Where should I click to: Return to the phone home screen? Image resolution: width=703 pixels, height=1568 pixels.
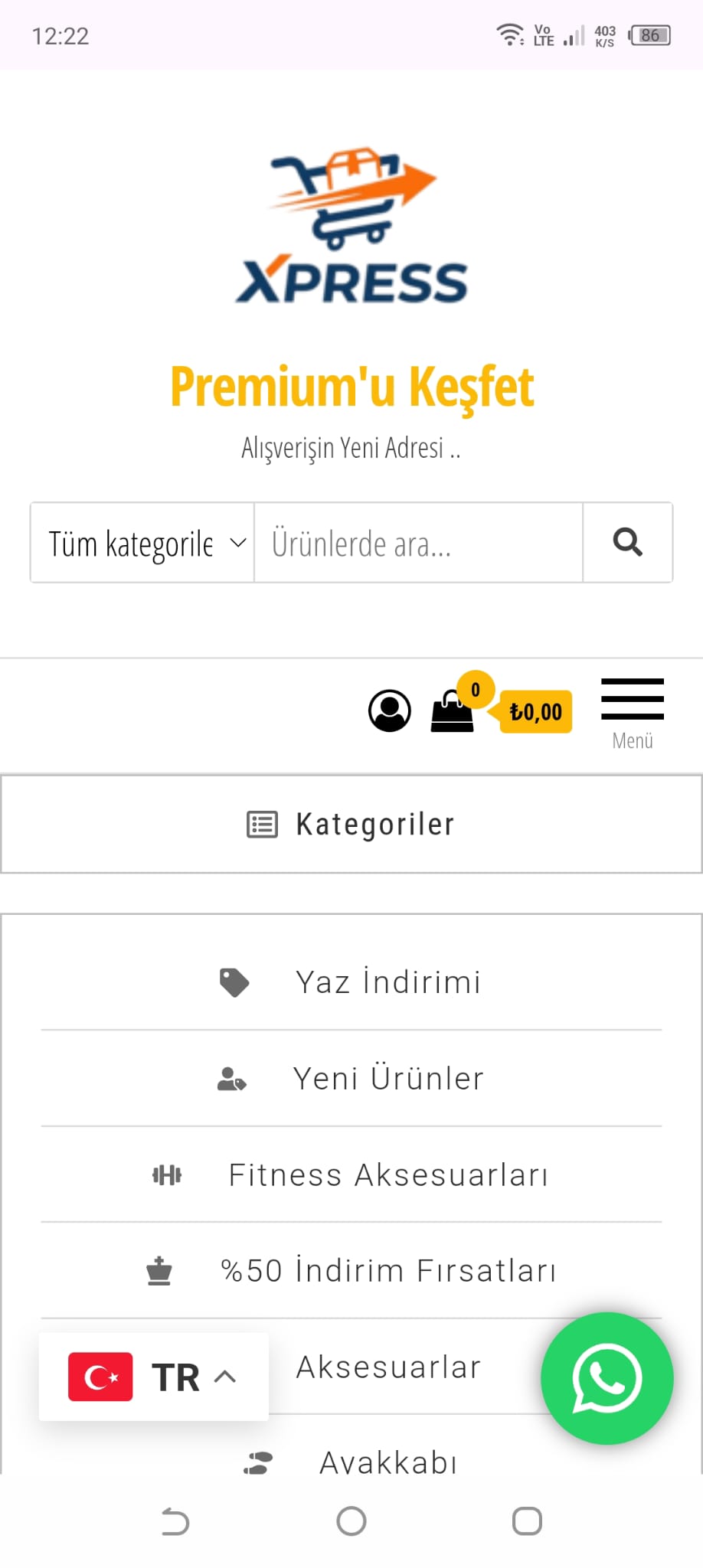tap(351, 1521)
